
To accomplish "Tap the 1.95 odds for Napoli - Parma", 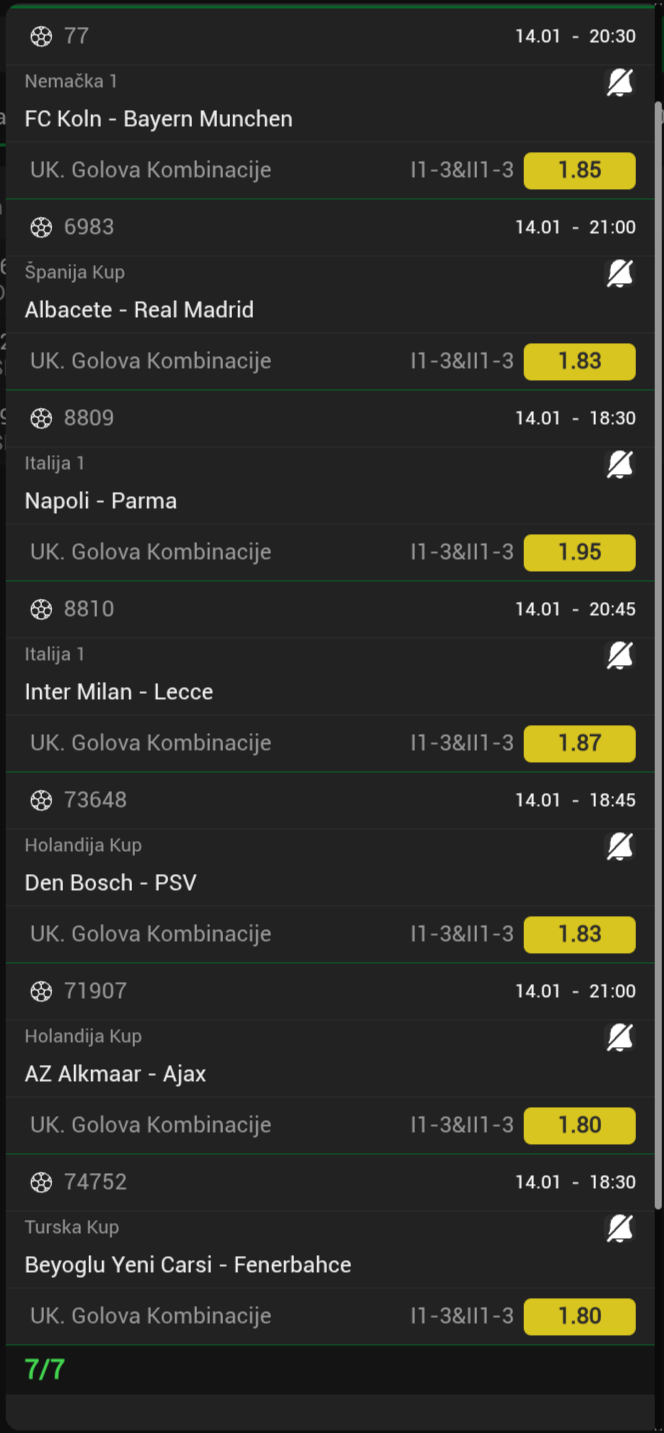I will click(579, 552).
